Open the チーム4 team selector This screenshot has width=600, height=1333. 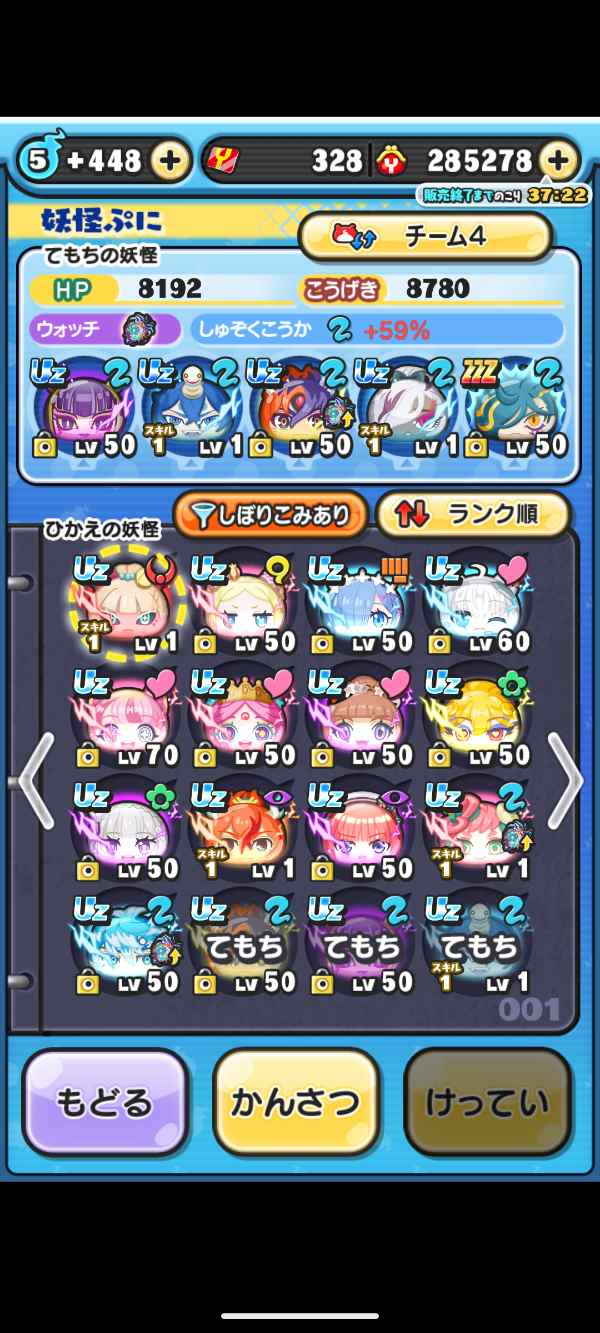(425, 236)
